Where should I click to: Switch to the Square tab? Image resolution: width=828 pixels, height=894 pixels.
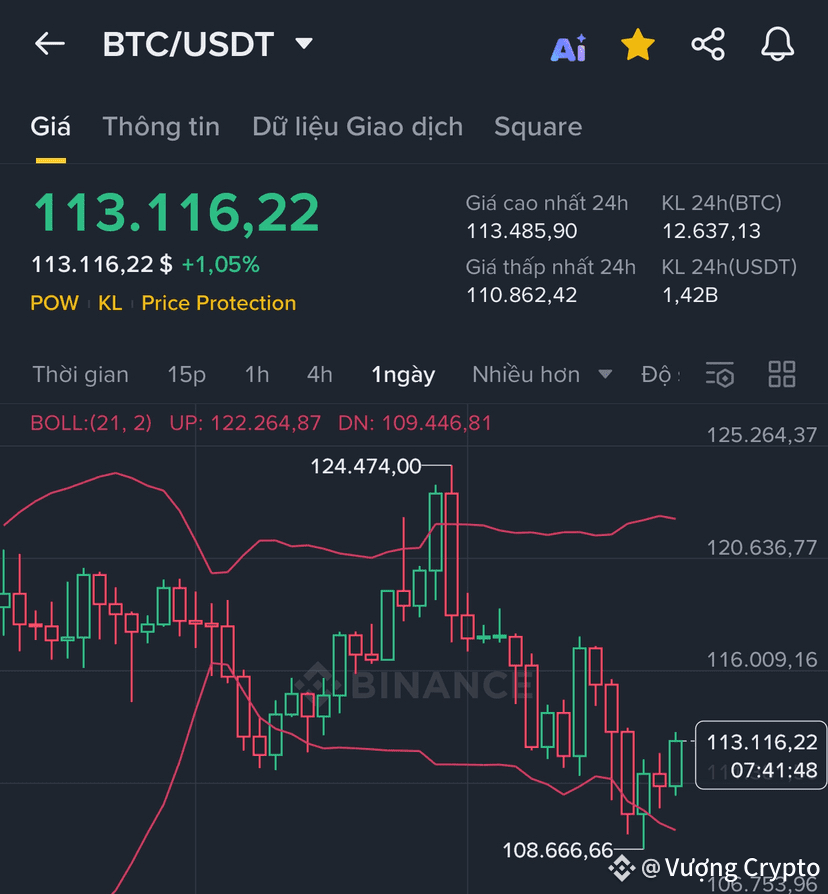click(538, 127)
